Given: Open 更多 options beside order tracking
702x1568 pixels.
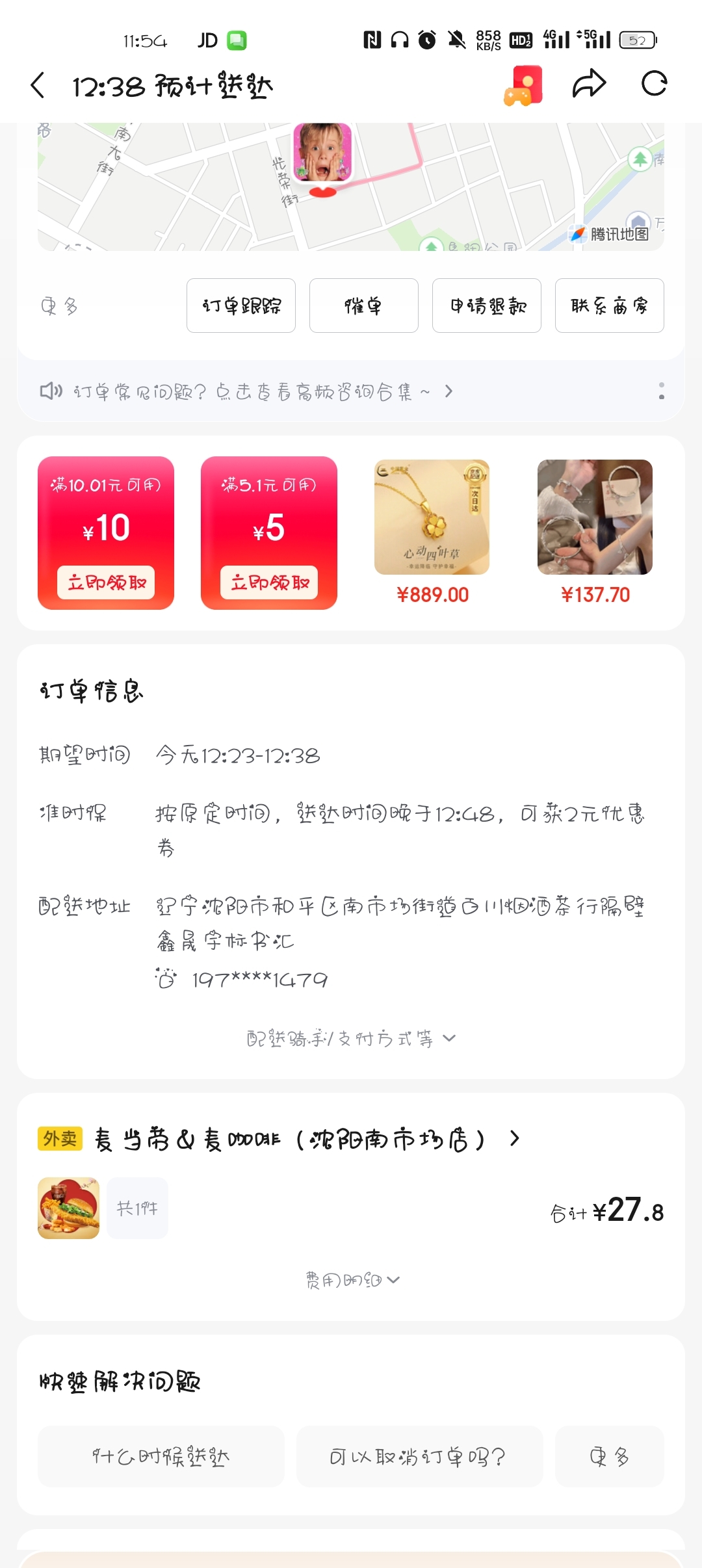Looking at the screenshot, I should click(x=59, y=306).
